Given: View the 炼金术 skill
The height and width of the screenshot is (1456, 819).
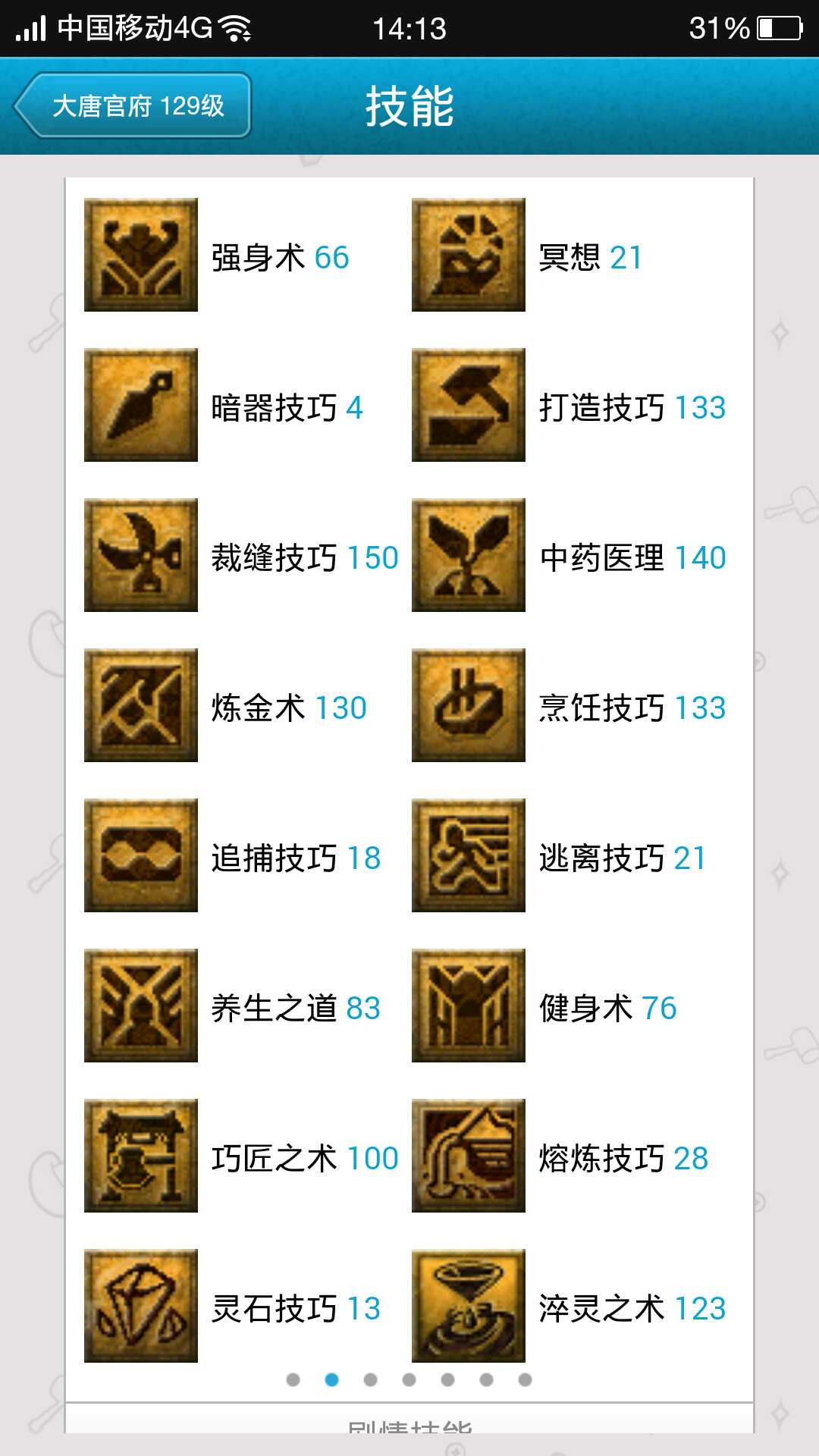Looking at the screenshot, I should (x=141, y=705).
